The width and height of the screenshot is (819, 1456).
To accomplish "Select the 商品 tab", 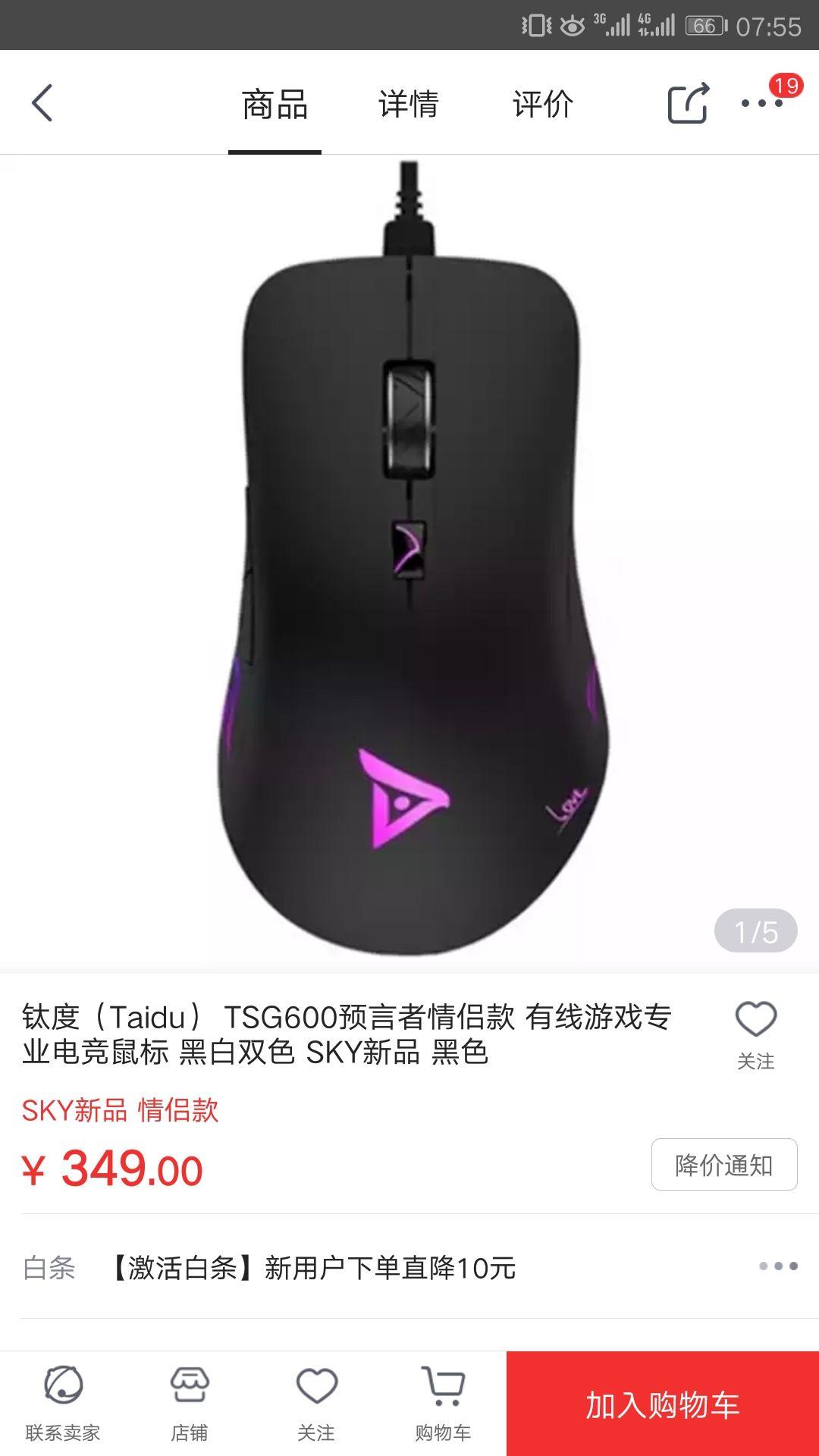I will (276, 105).
